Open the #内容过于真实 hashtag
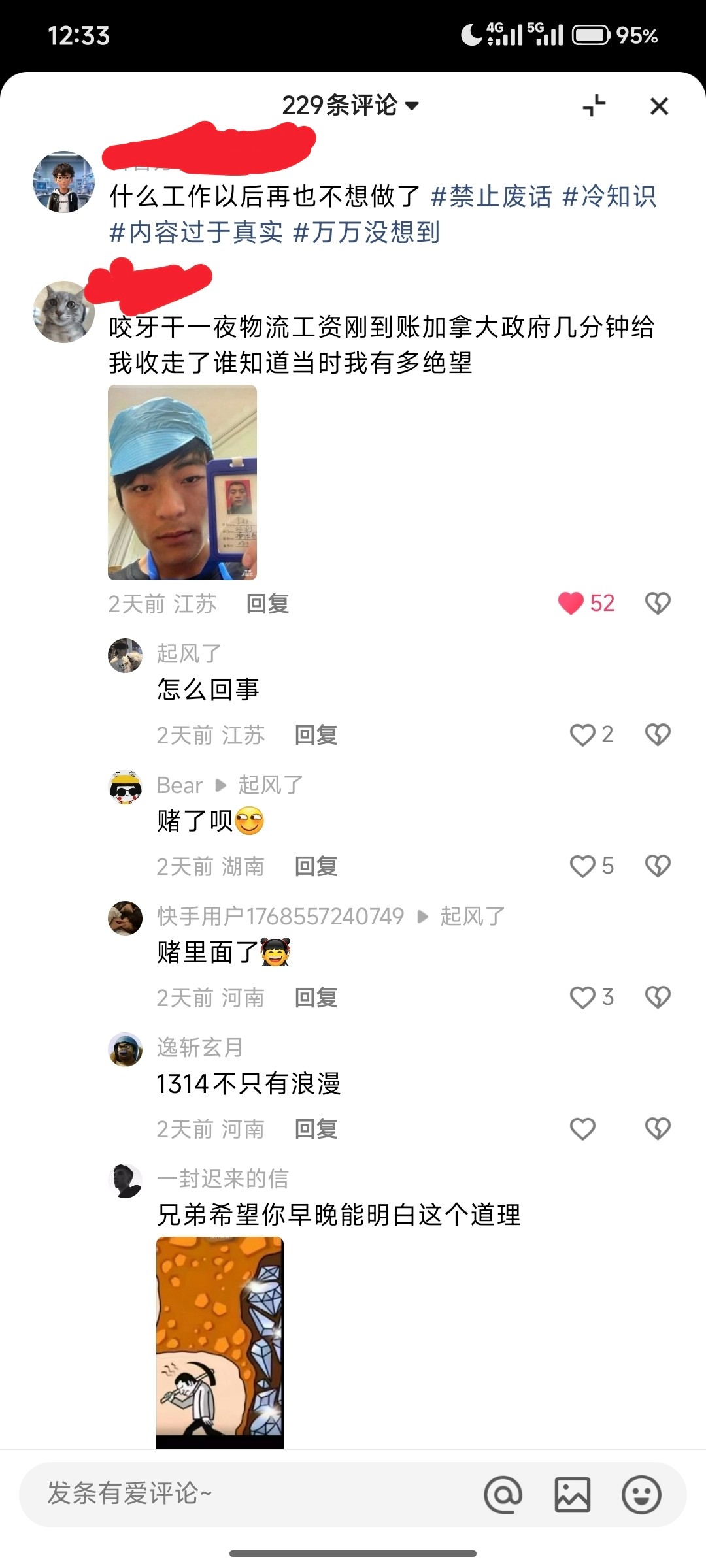 point(196,233)
